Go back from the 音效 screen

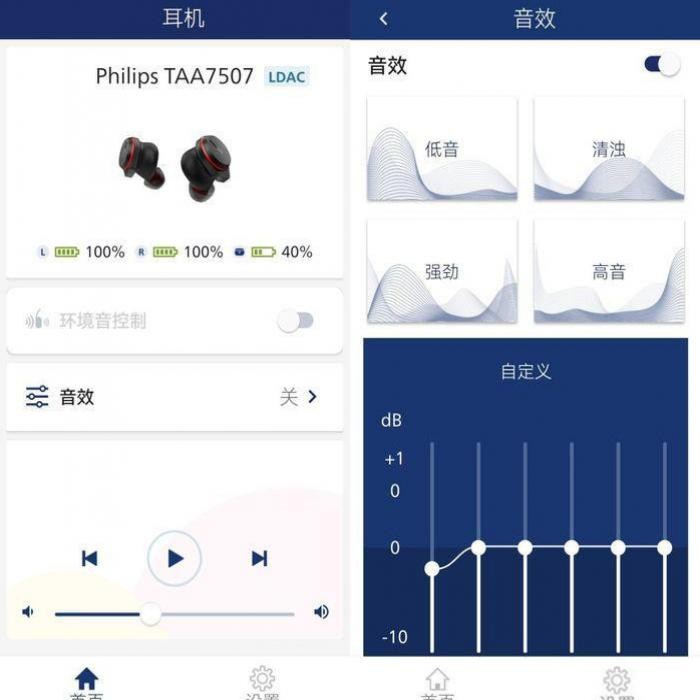[x=383, y=18]
